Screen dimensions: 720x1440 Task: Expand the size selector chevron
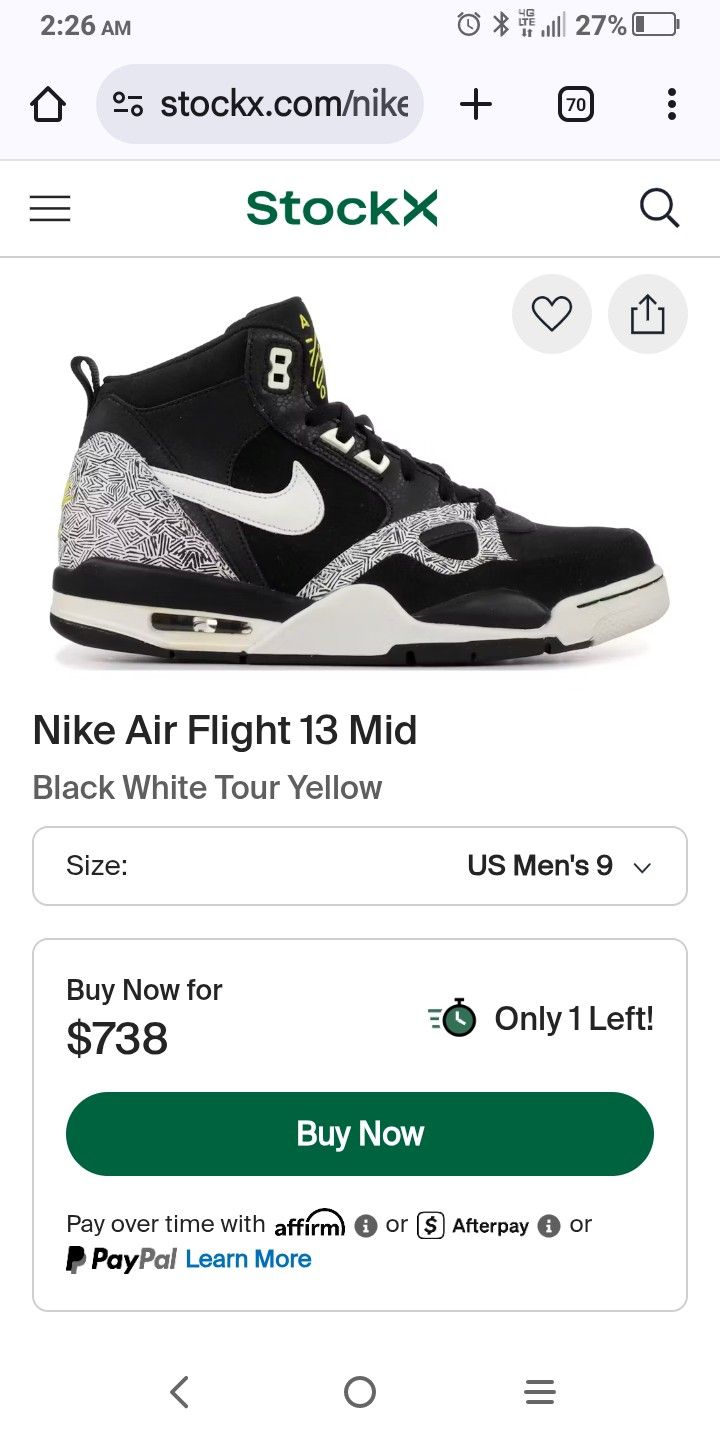tap(643, 866)
